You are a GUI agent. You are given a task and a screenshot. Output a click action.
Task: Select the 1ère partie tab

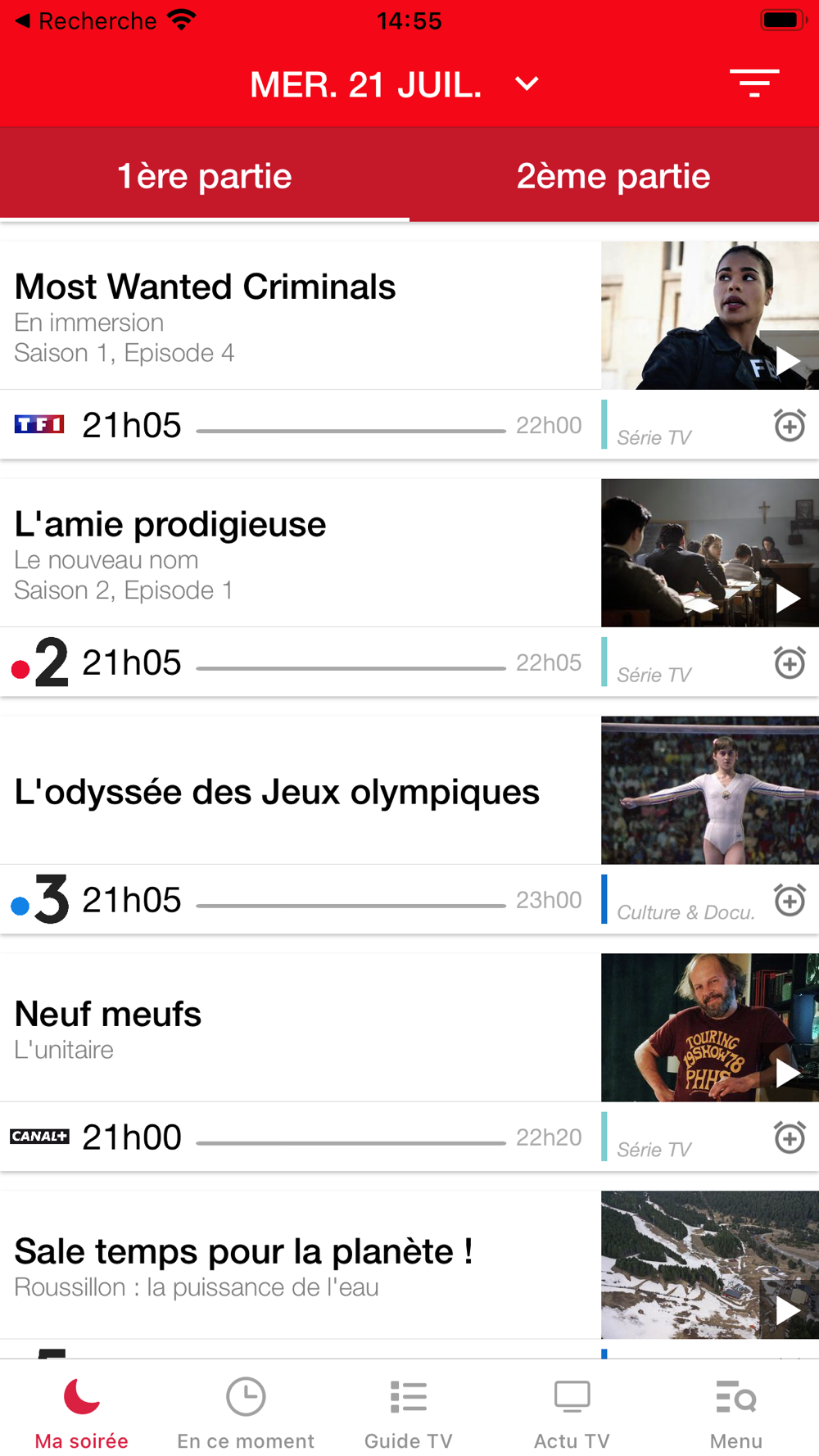205,177
